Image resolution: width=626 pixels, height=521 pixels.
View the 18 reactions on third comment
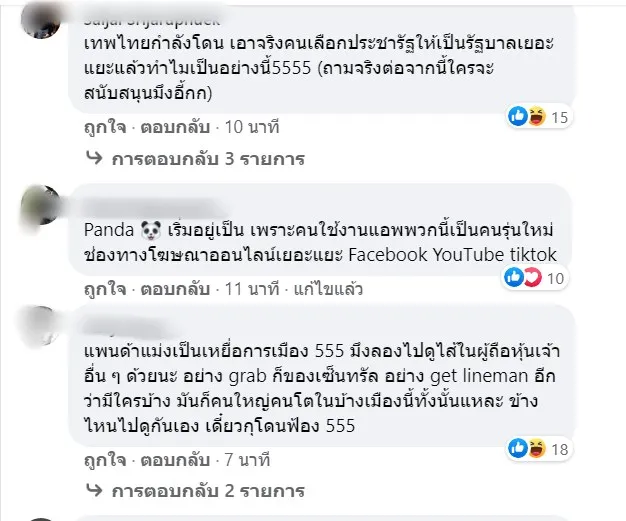click(x=538, y=449)
